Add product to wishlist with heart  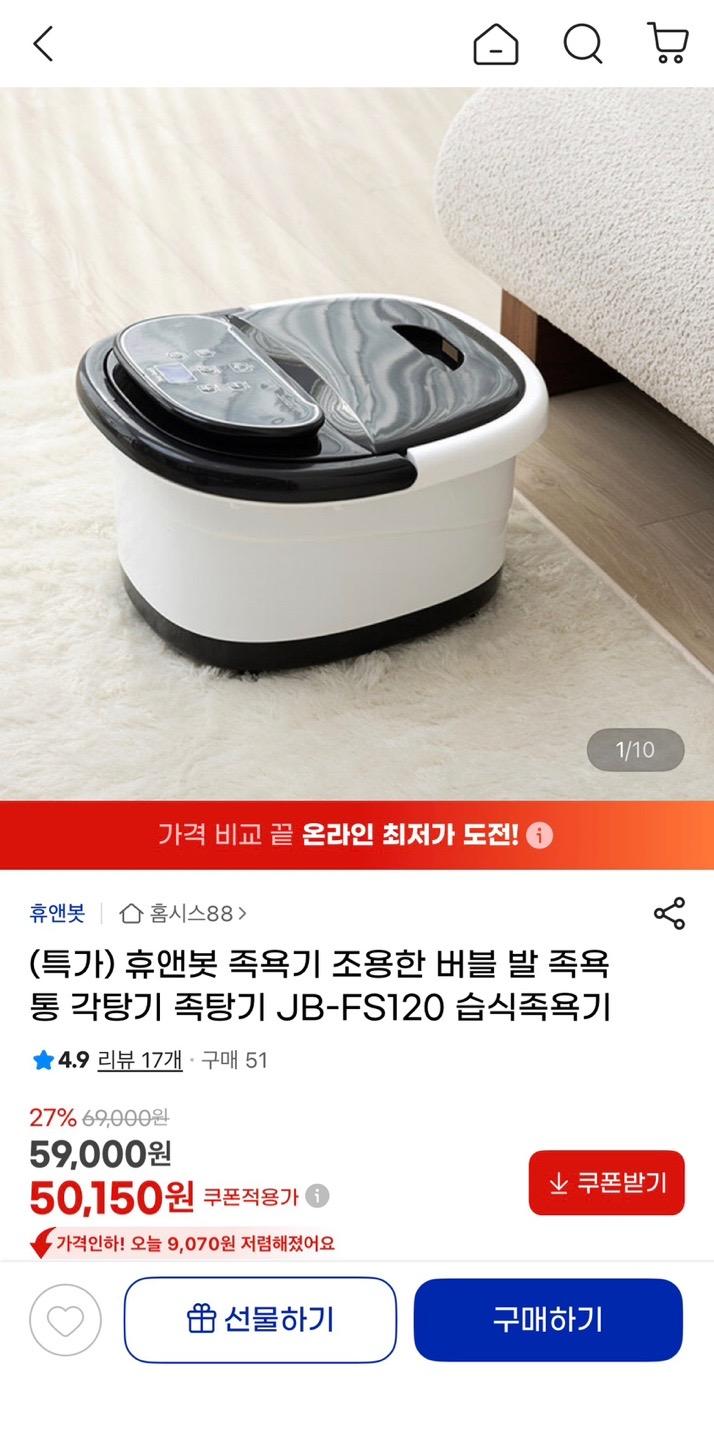[66, 1320]
